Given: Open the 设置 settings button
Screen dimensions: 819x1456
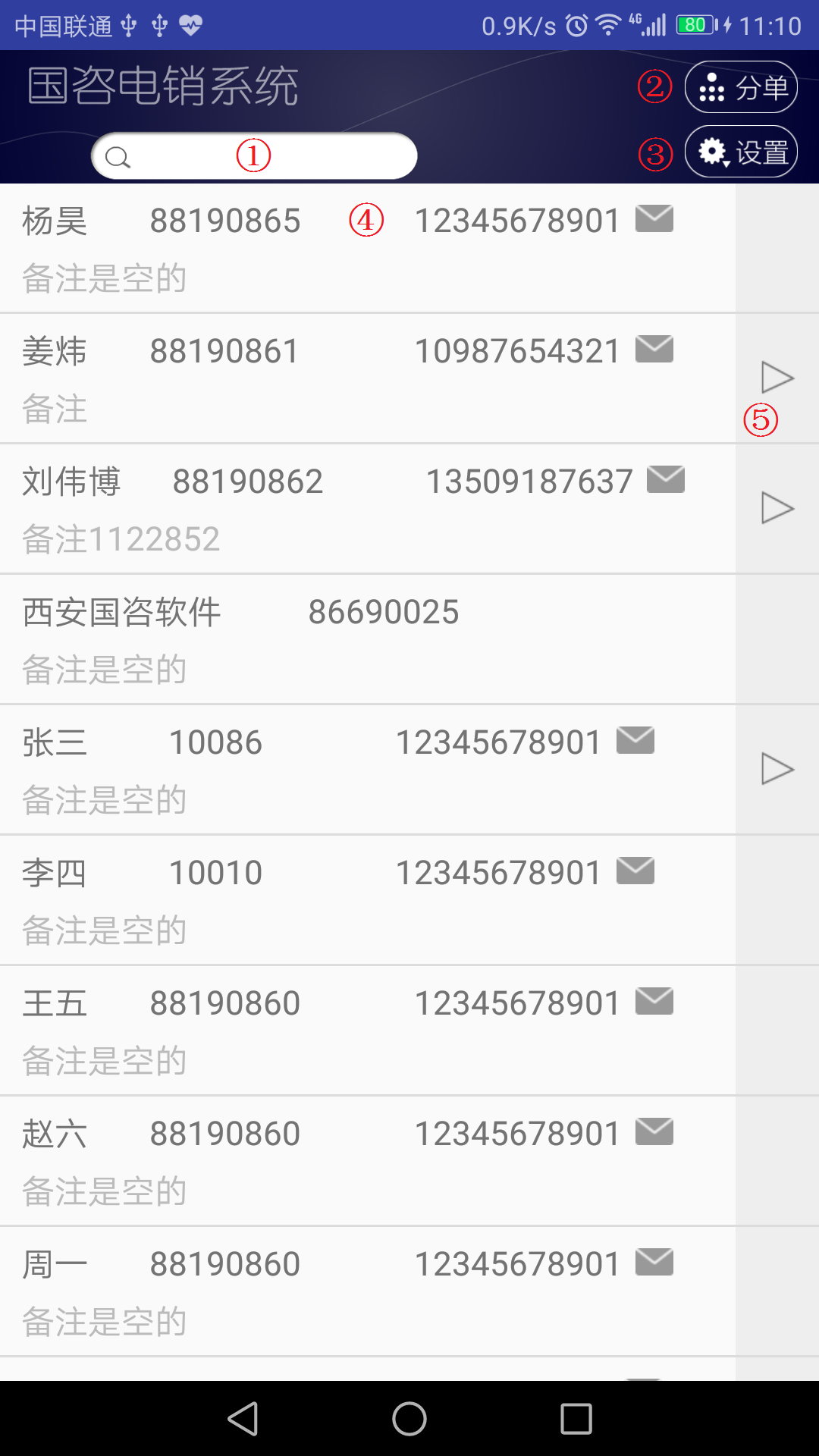Looking at the screenshot, I should pos(741,152).
